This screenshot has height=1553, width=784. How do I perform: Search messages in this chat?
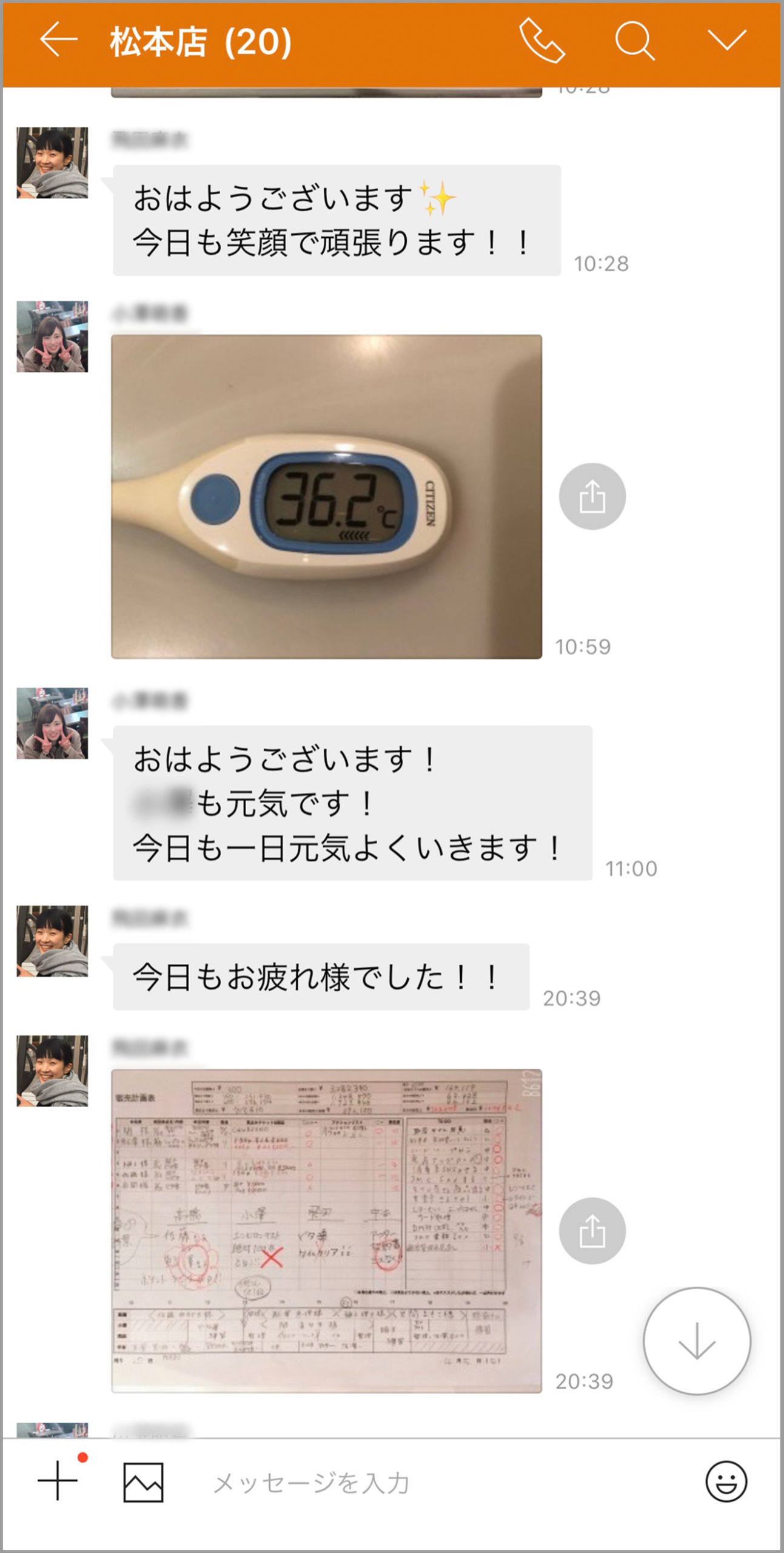pyautogui.click(x=634, y=41)
